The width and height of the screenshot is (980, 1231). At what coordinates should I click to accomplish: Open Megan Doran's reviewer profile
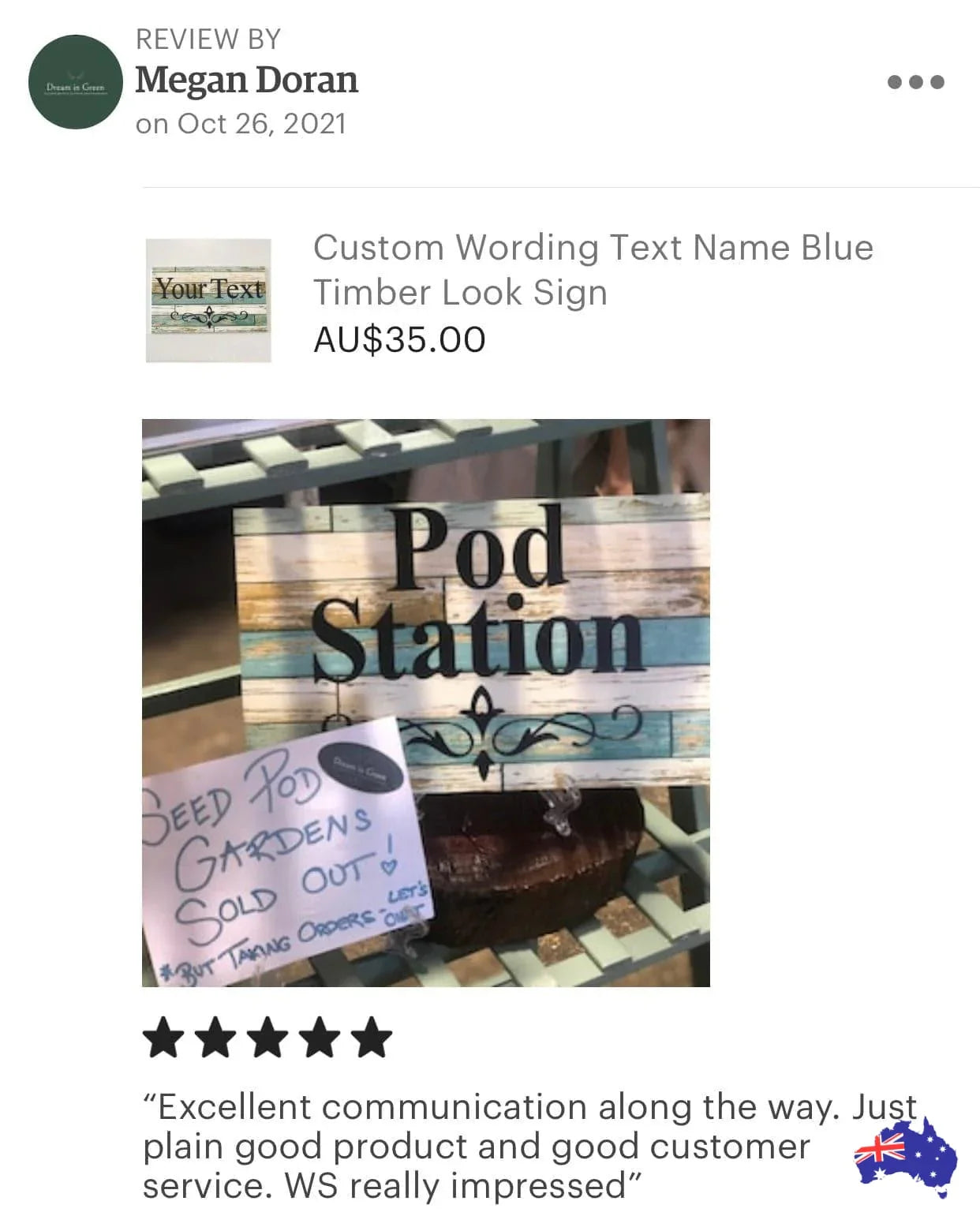[246, 80]
